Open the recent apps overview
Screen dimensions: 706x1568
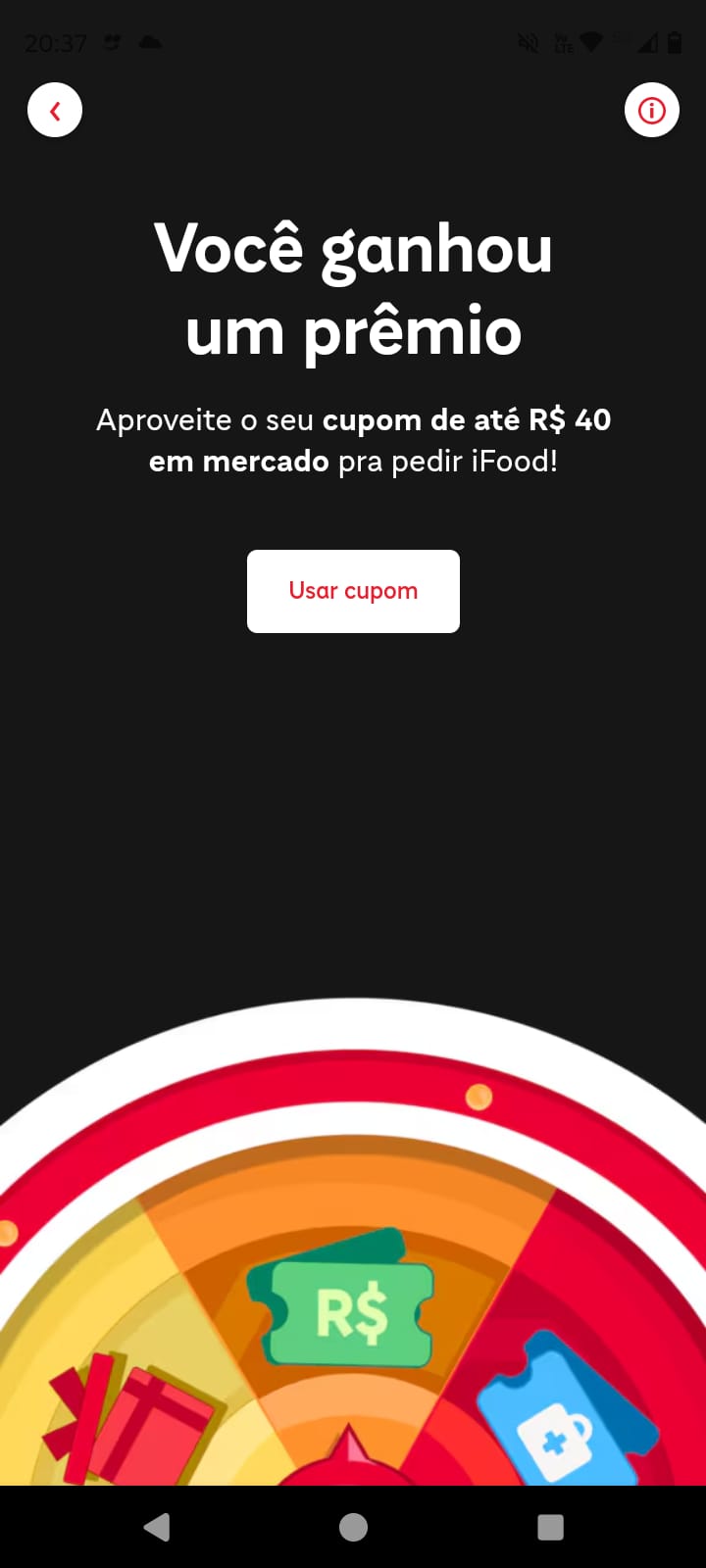(x=550, y=1527)
